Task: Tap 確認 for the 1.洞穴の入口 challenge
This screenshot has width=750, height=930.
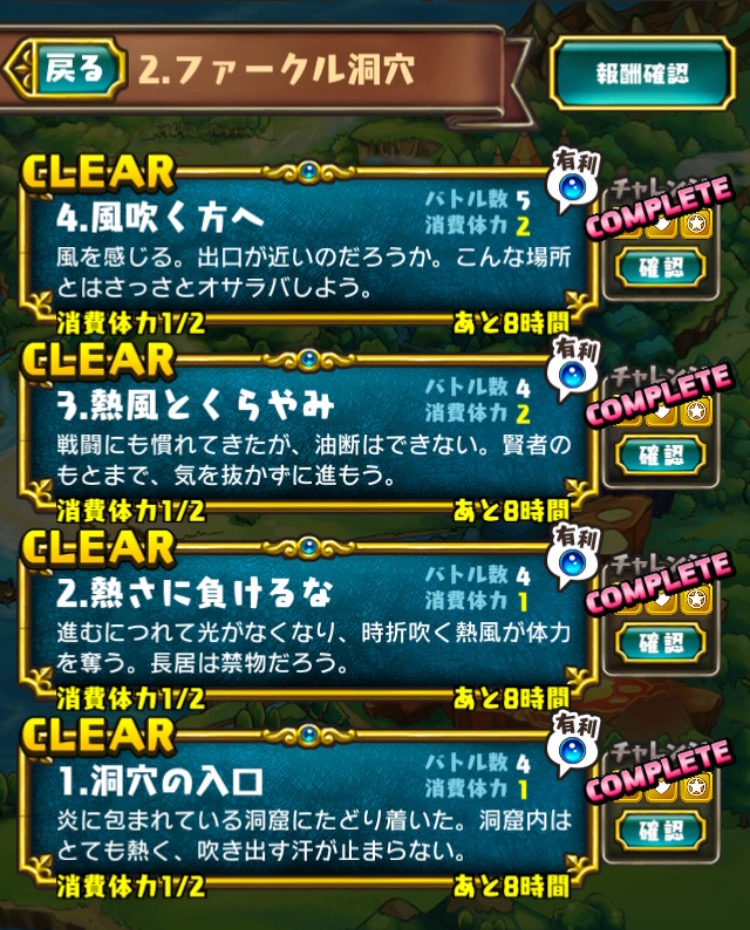Action: 660,830
